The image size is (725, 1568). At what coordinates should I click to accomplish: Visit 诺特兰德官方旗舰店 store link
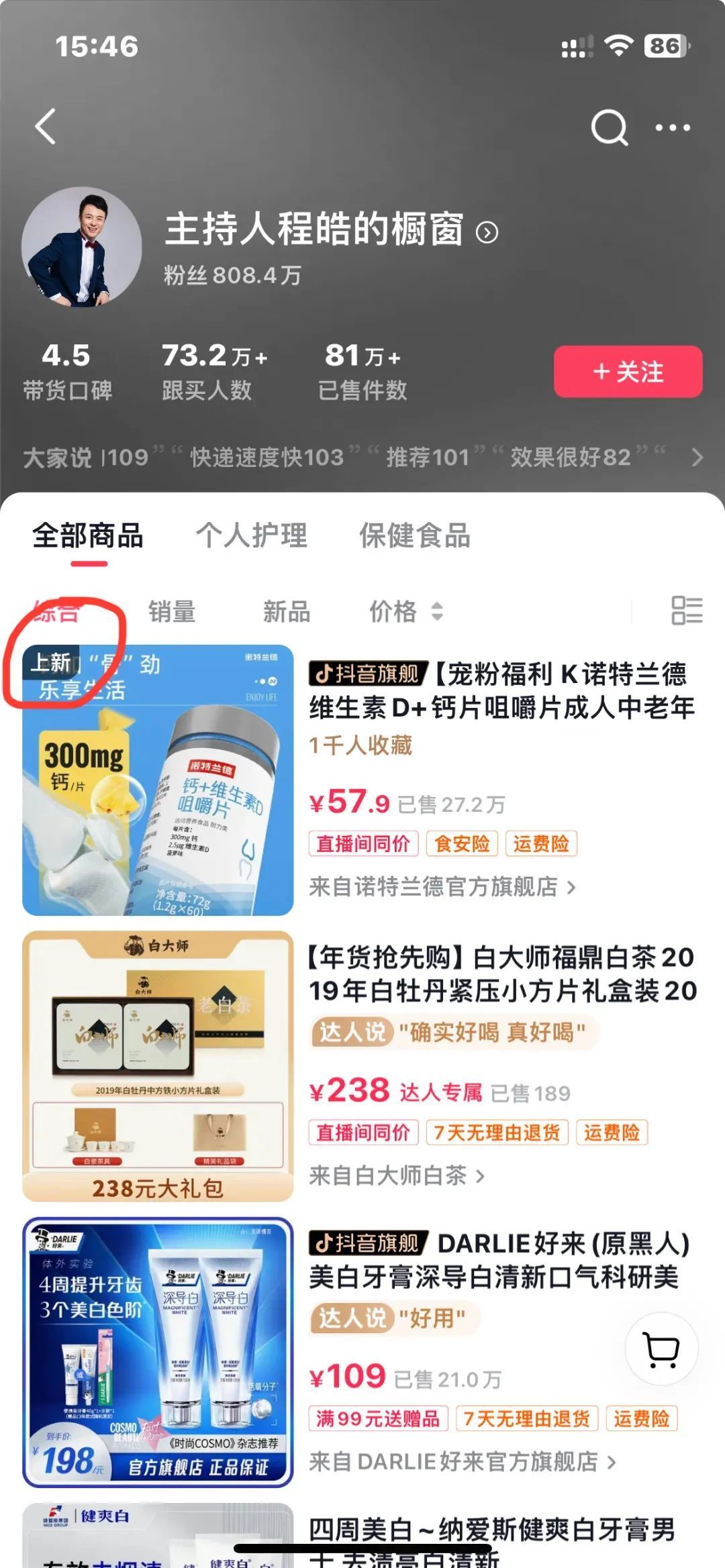(442, 886)
